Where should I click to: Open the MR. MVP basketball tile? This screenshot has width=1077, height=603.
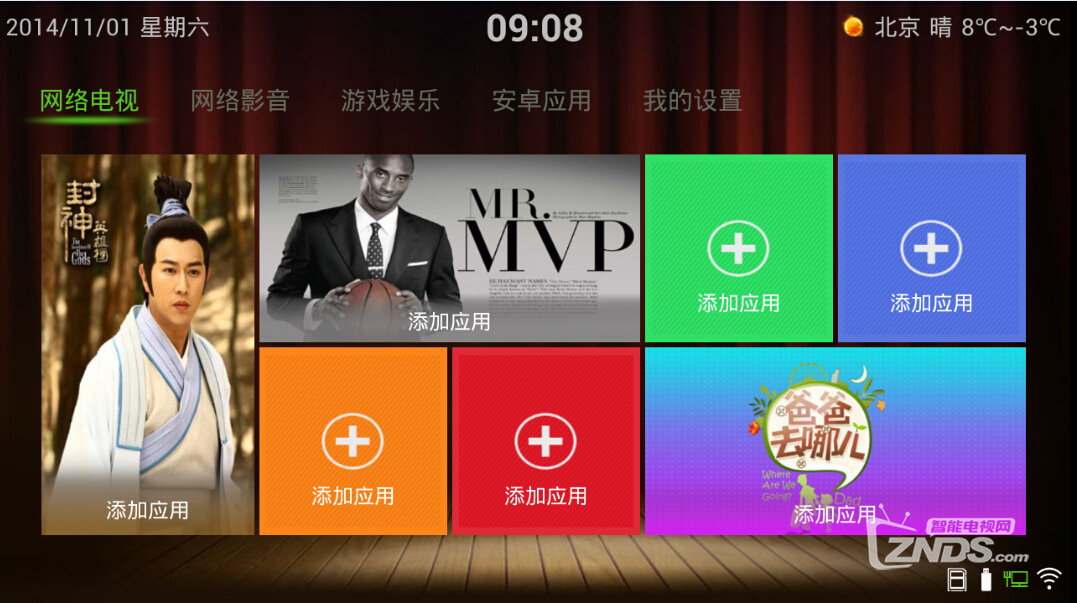(449, 248)
